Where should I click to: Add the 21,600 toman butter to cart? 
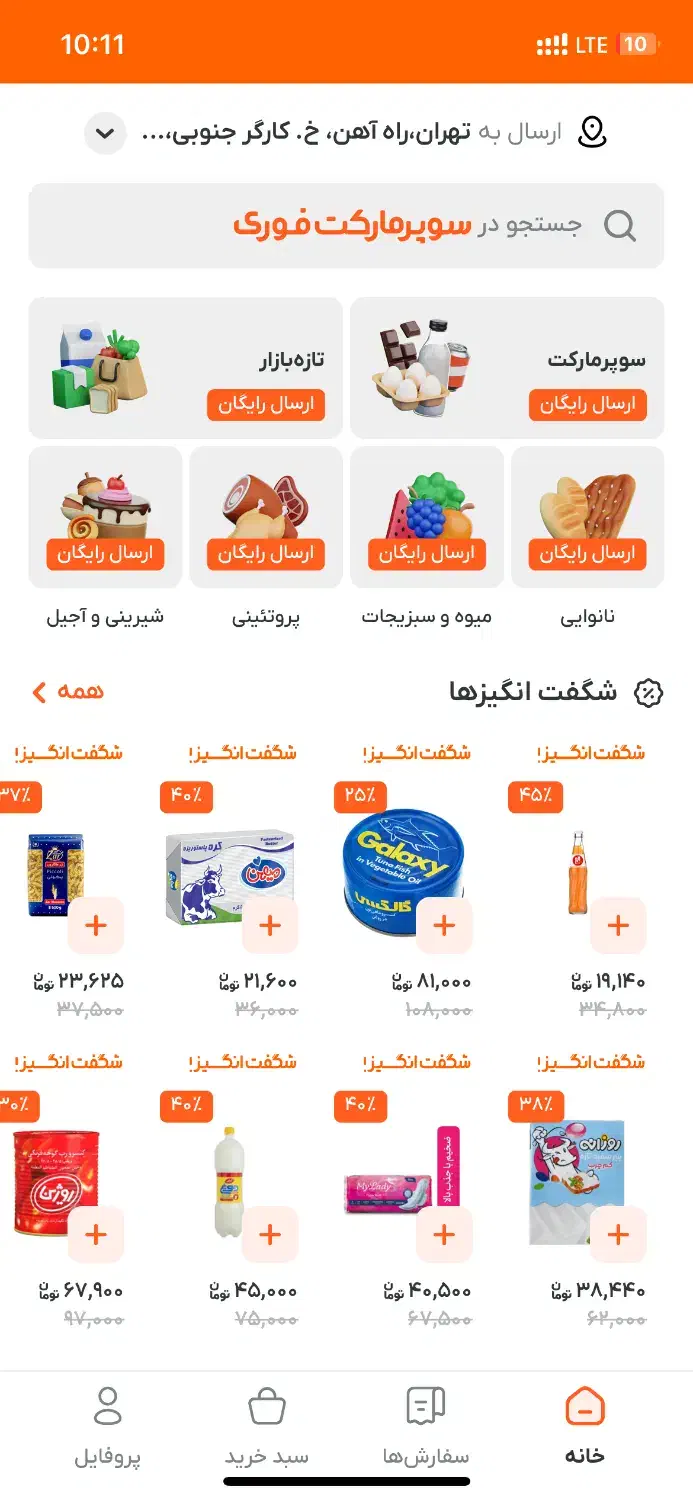[x=270, y=926]
